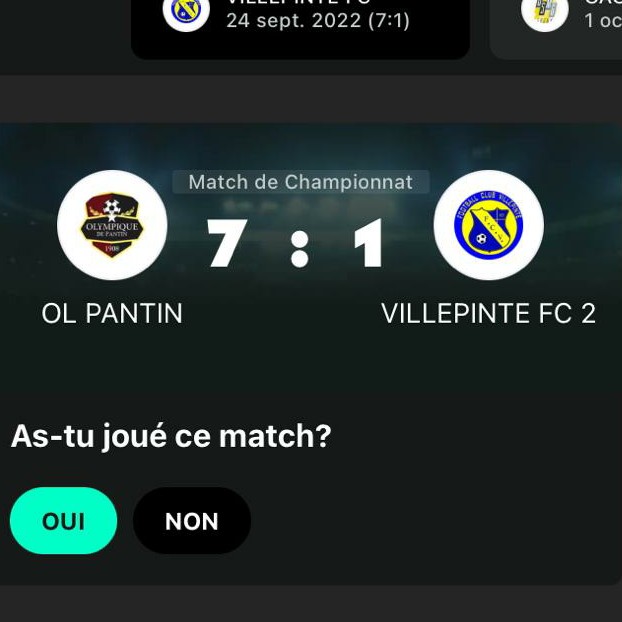Open the OL Pantin team logo
This screenshot has width=622, height=622.
(x=112, y=225)
